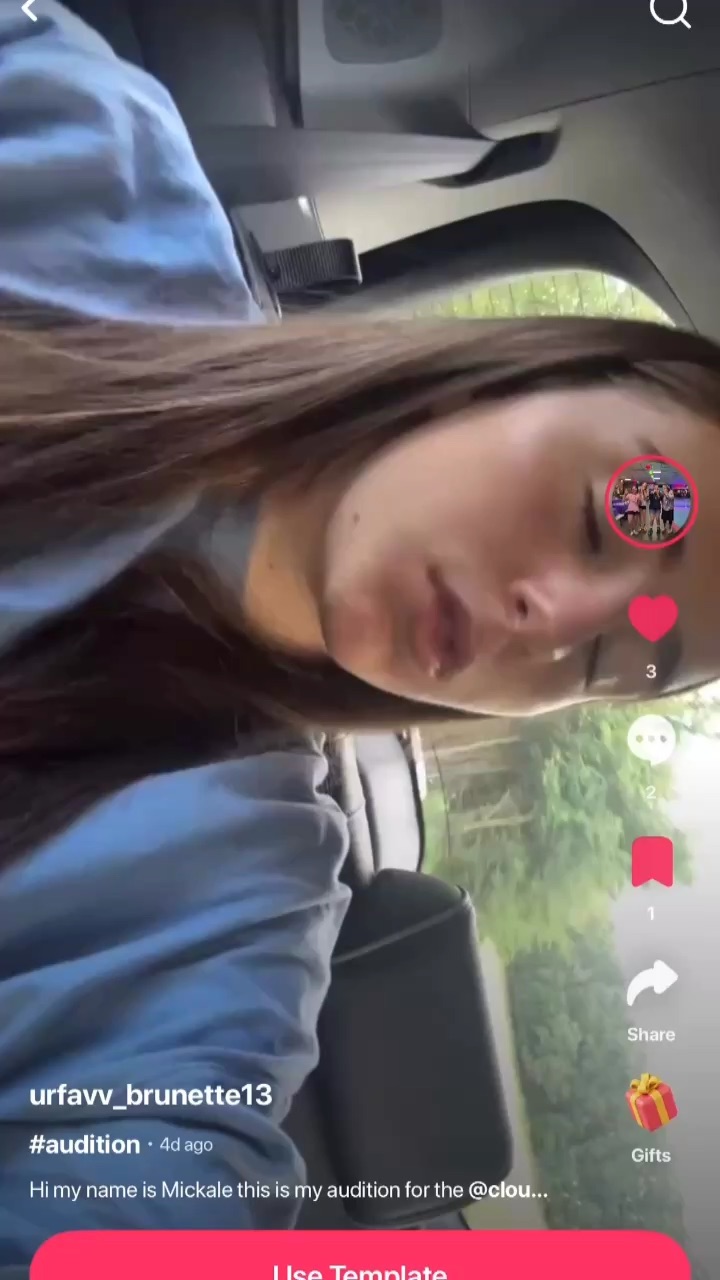This screenshot has height=1280, width=720.
Task: Expand the truncated video caption
Action: click(289, 1190)
